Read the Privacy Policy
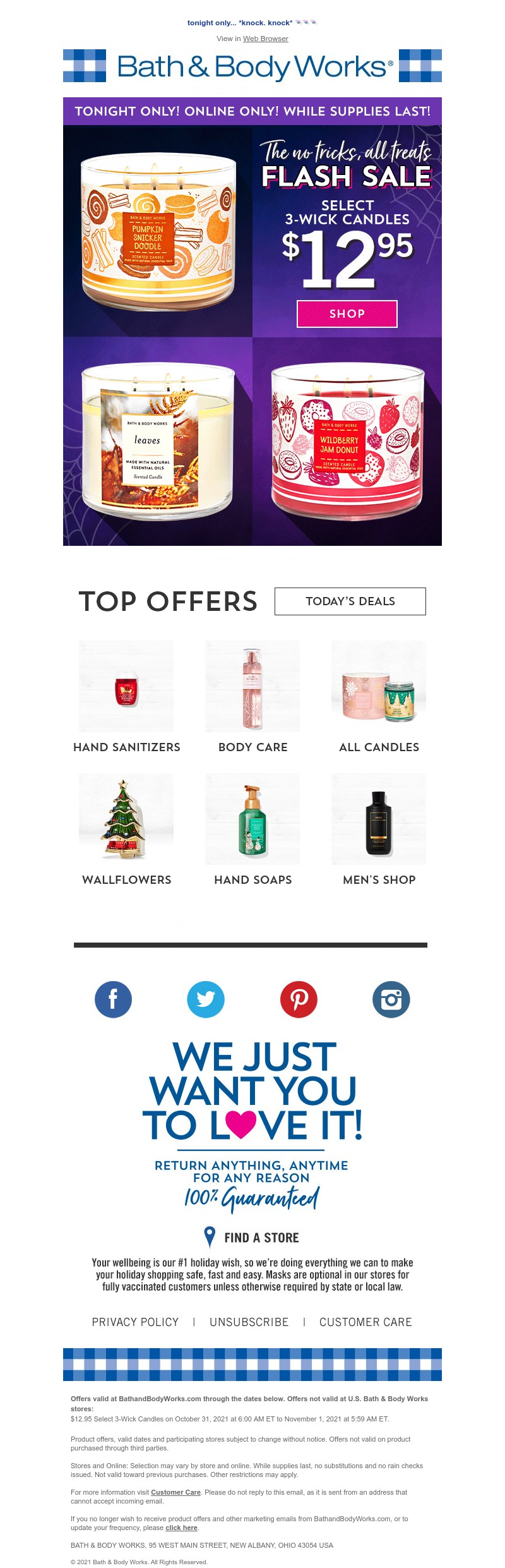Viewport: 505px width, 1568px height. click(x=135, y=1322)
